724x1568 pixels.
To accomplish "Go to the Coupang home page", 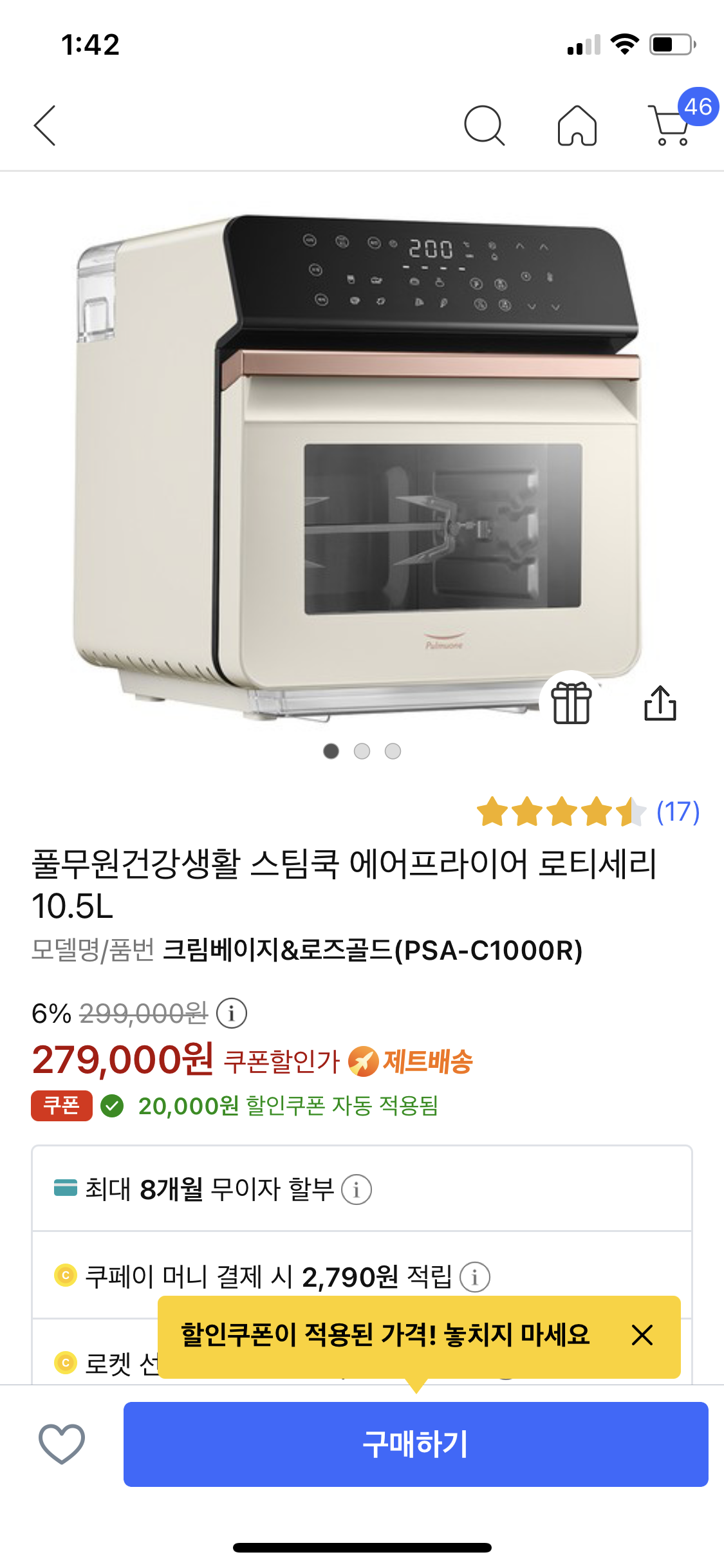I will (577, 126).
